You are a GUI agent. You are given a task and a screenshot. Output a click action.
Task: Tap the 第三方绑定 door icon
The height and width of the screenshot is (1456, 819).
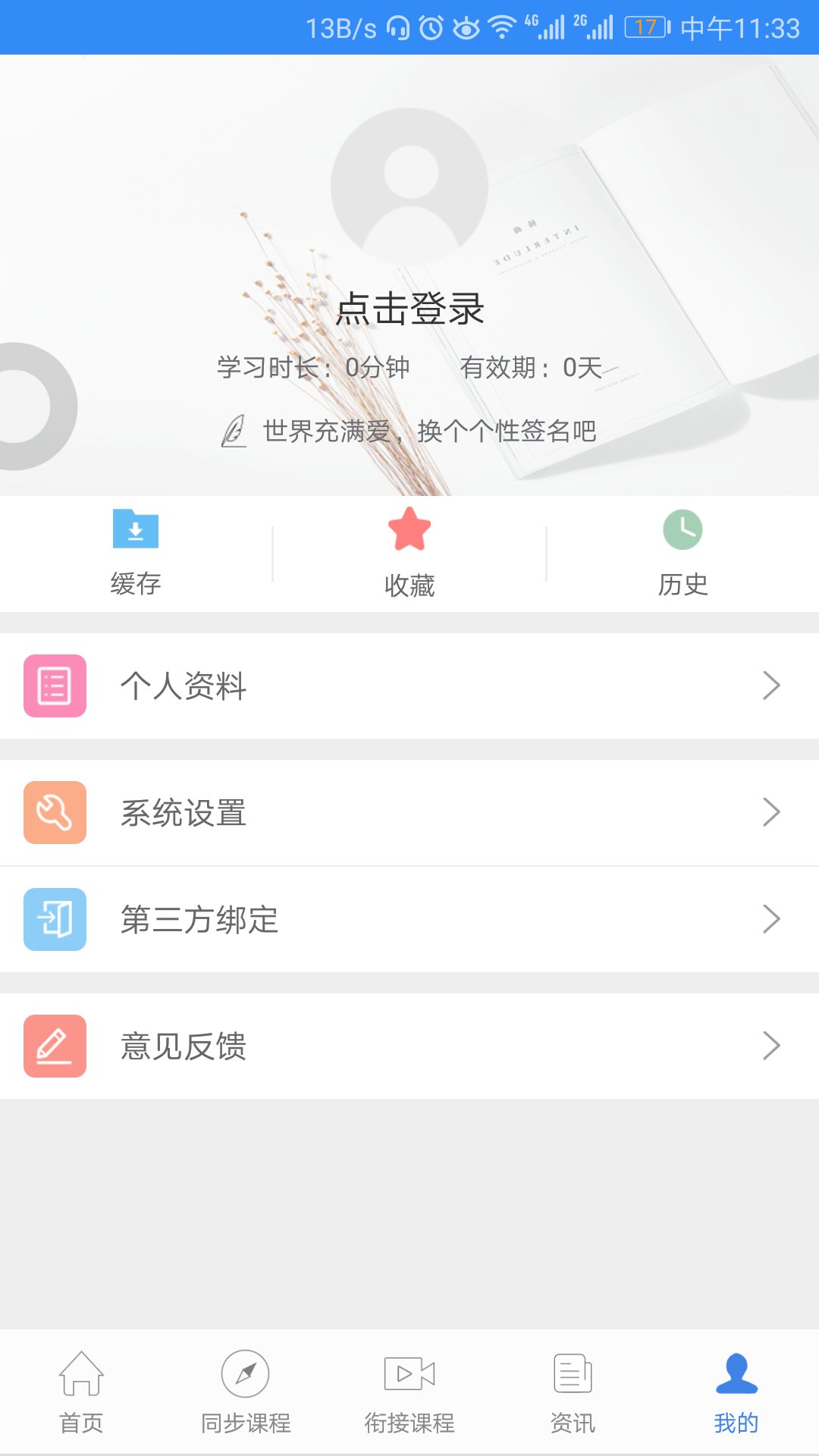(54, 920)
